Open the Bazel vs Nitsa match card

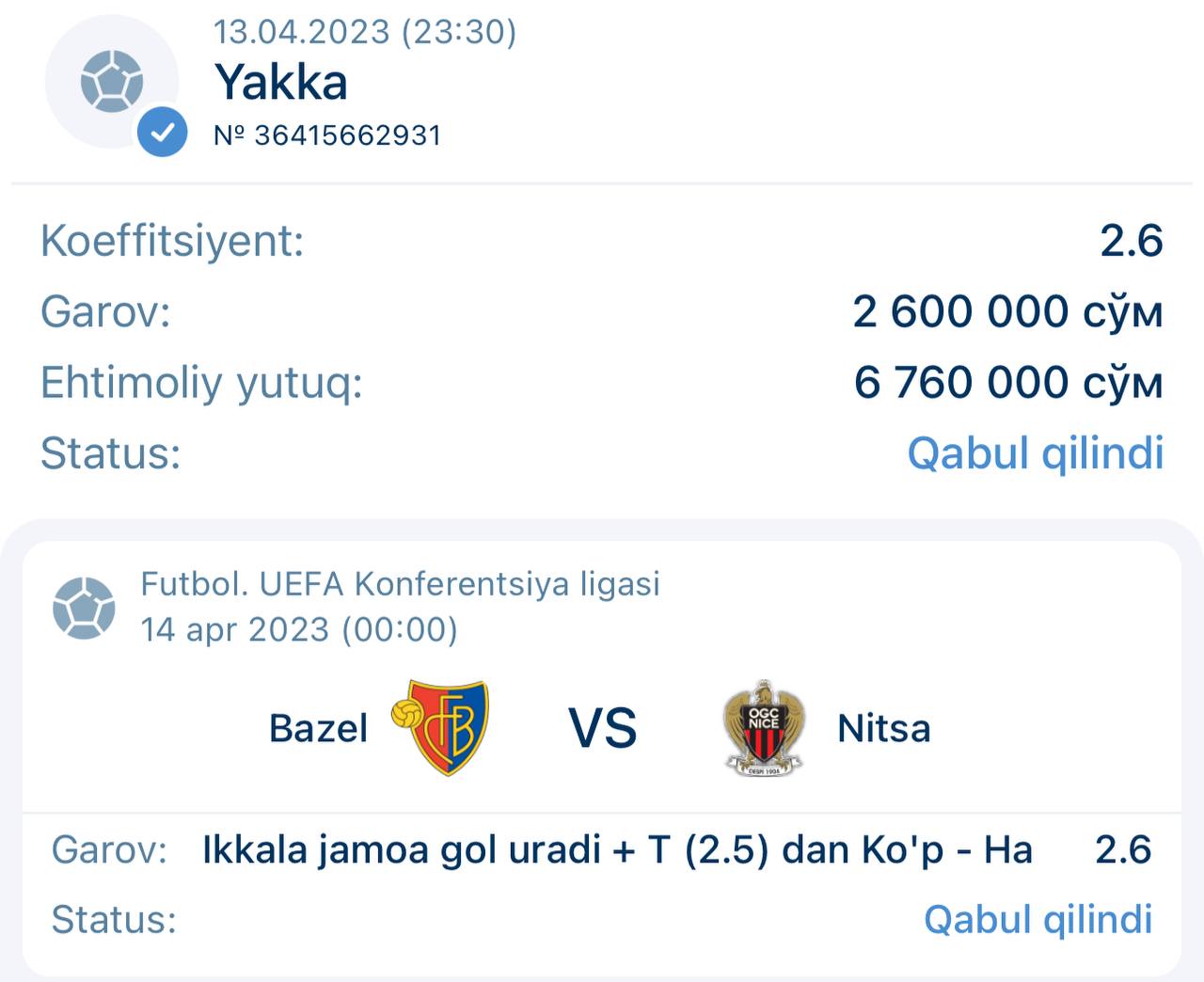coord(602,728)
